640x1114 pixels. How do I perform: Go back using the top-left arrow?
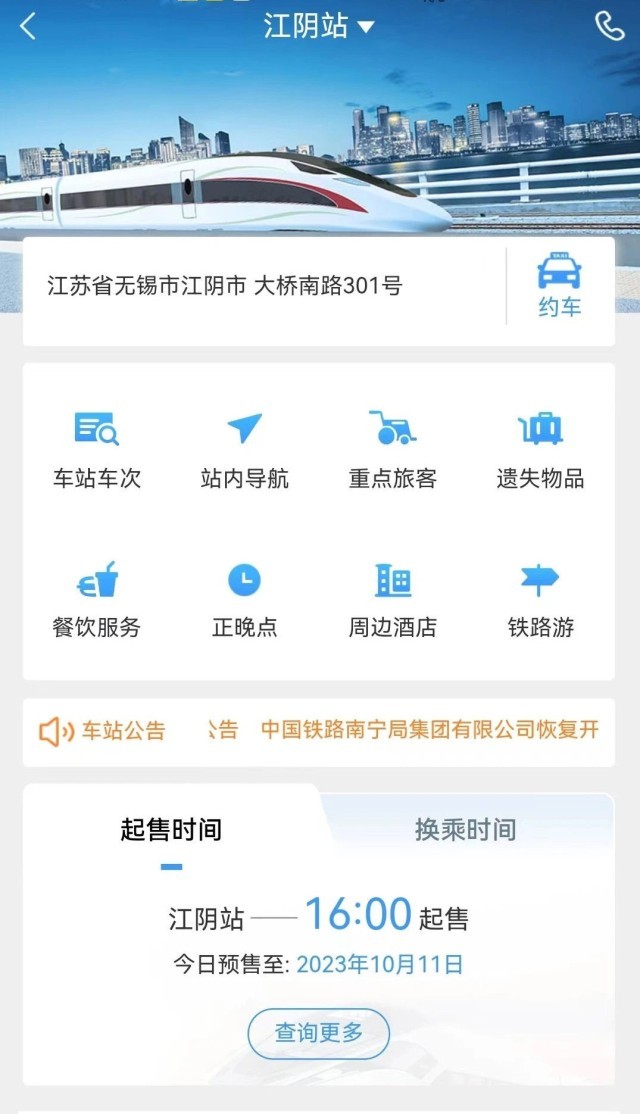point(27,27)
